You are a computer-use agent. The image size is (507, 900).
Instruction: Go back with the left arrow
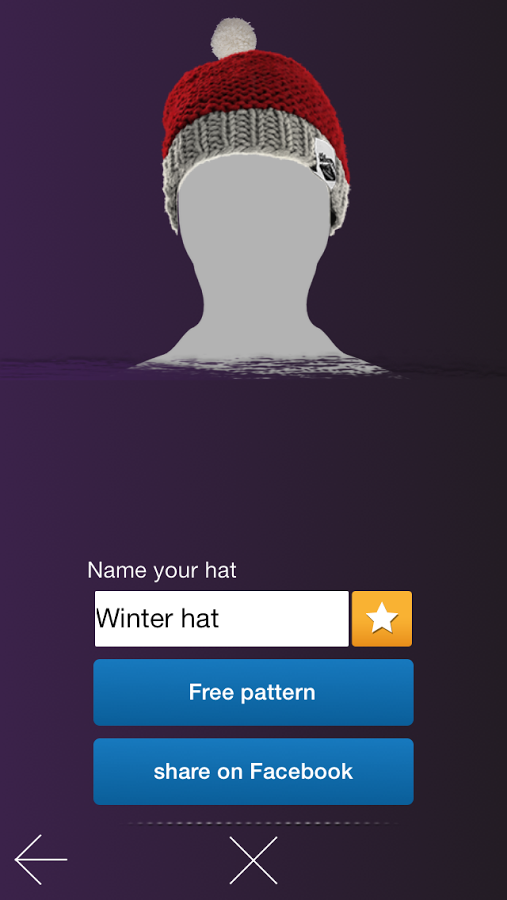[41, 859]
